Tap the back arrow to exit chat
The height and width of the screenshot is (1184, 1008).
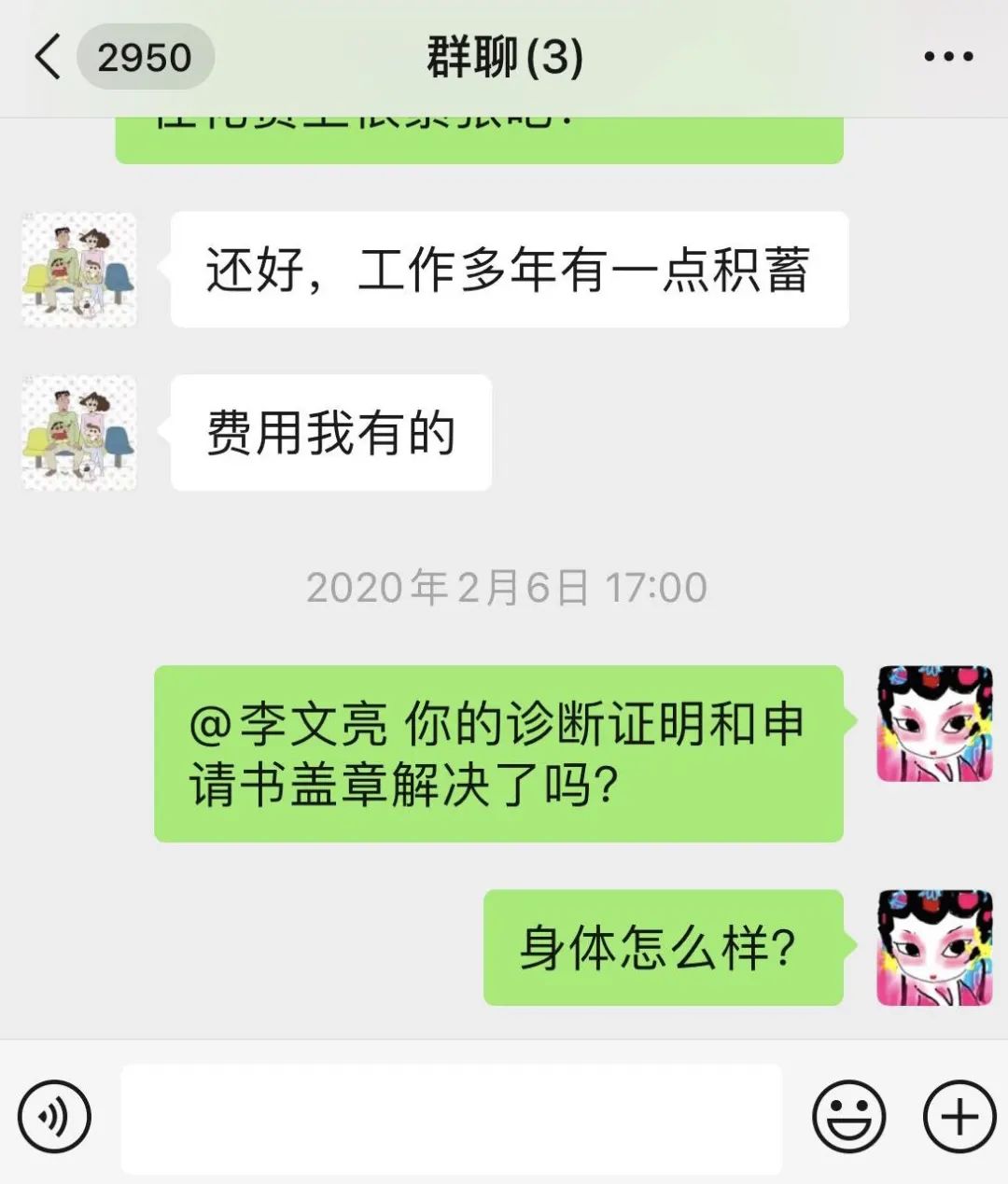(x=45, y=56)
